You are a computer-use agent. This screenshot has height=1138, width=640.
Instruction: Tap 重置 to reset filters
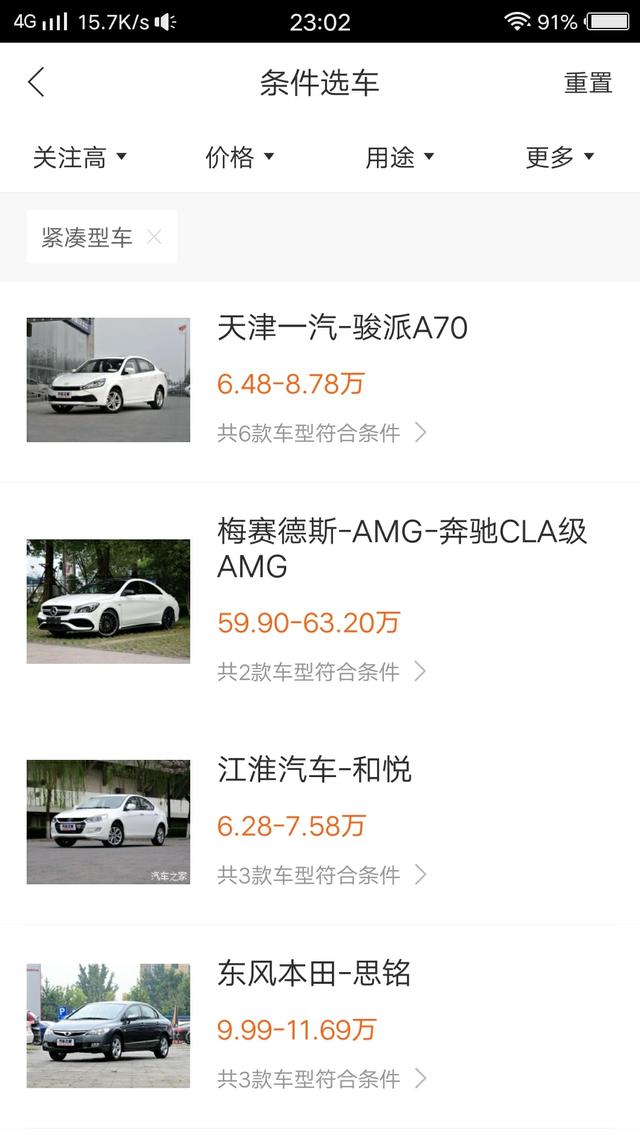pos(588,83)
